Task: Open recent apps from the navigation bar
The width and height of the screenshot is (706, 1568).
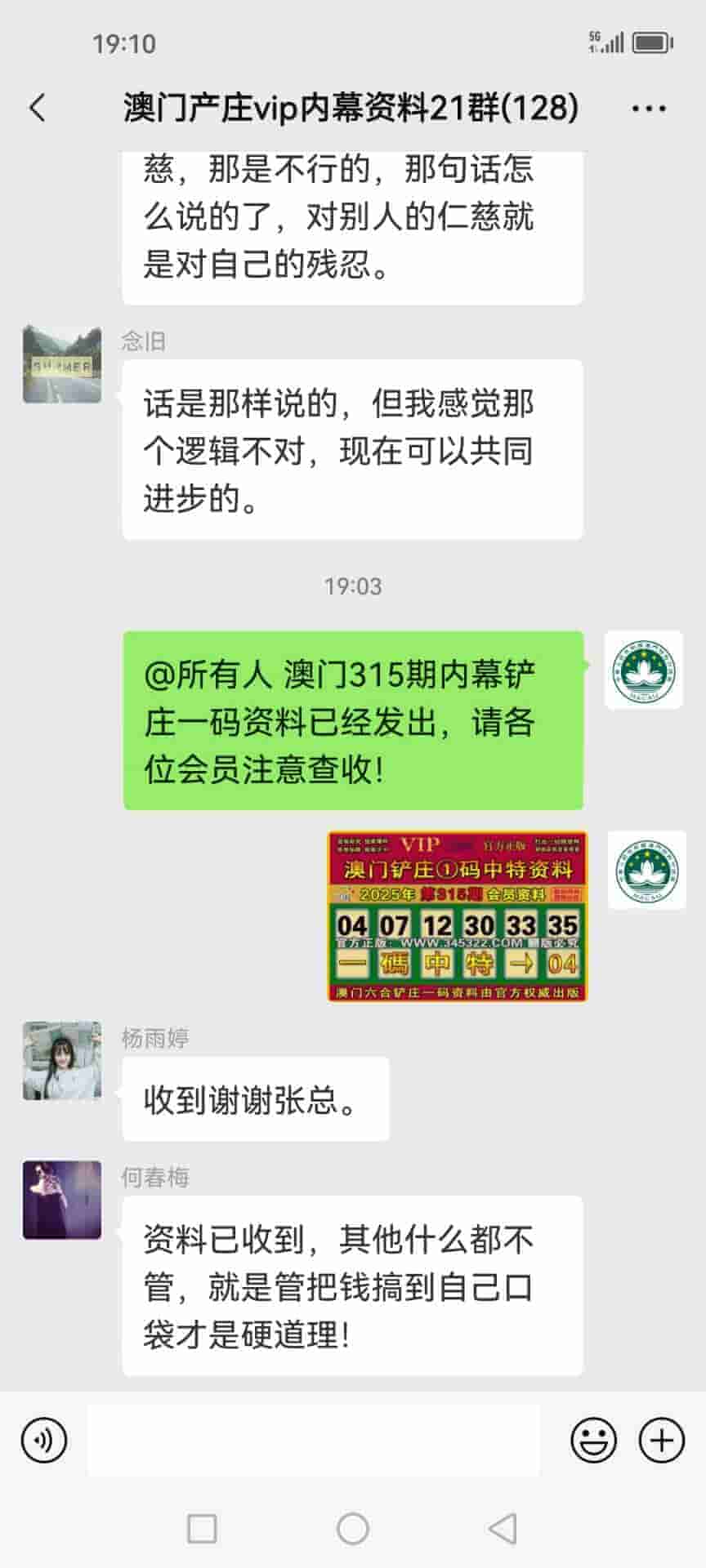Action: click(x=202, y=1528)
